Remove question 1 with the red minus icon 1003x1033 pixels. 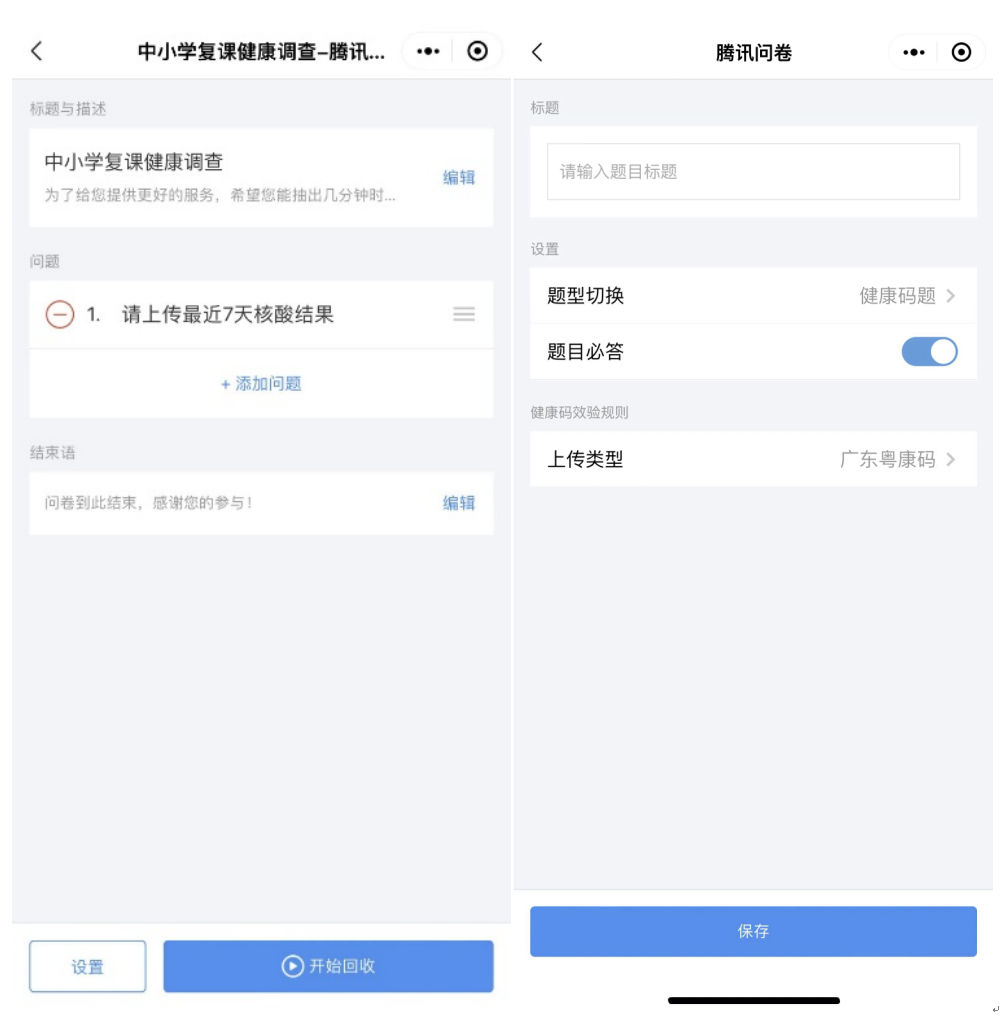point(60,315)
